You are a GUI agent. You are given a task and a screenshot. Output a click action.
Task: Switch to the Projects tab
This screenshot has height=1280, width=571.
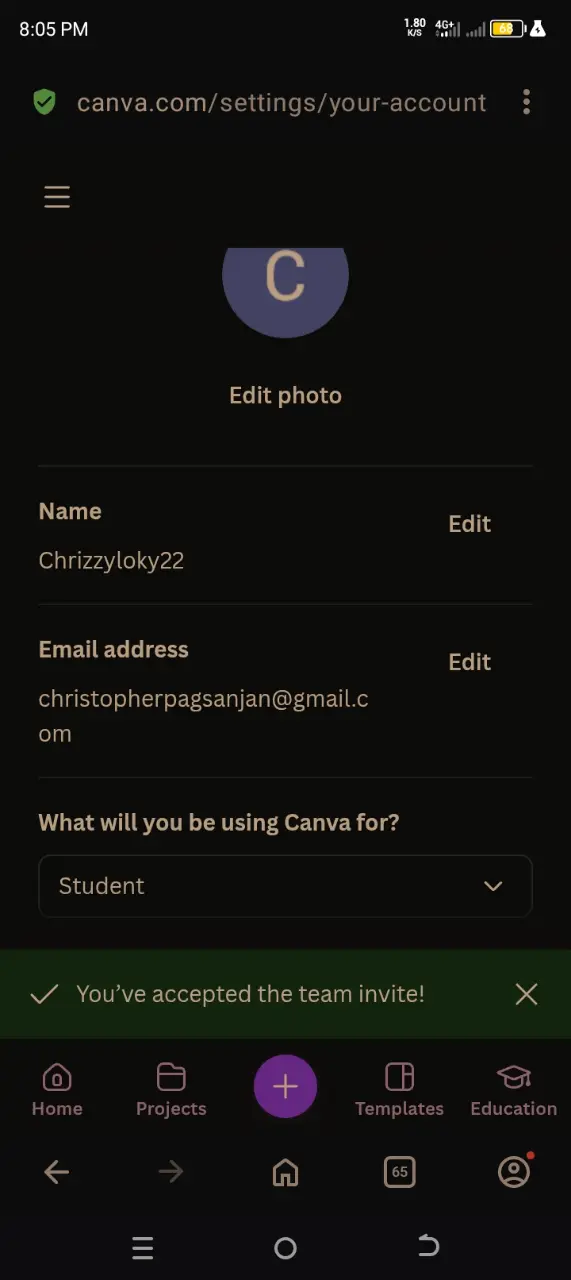[171, 1090]
